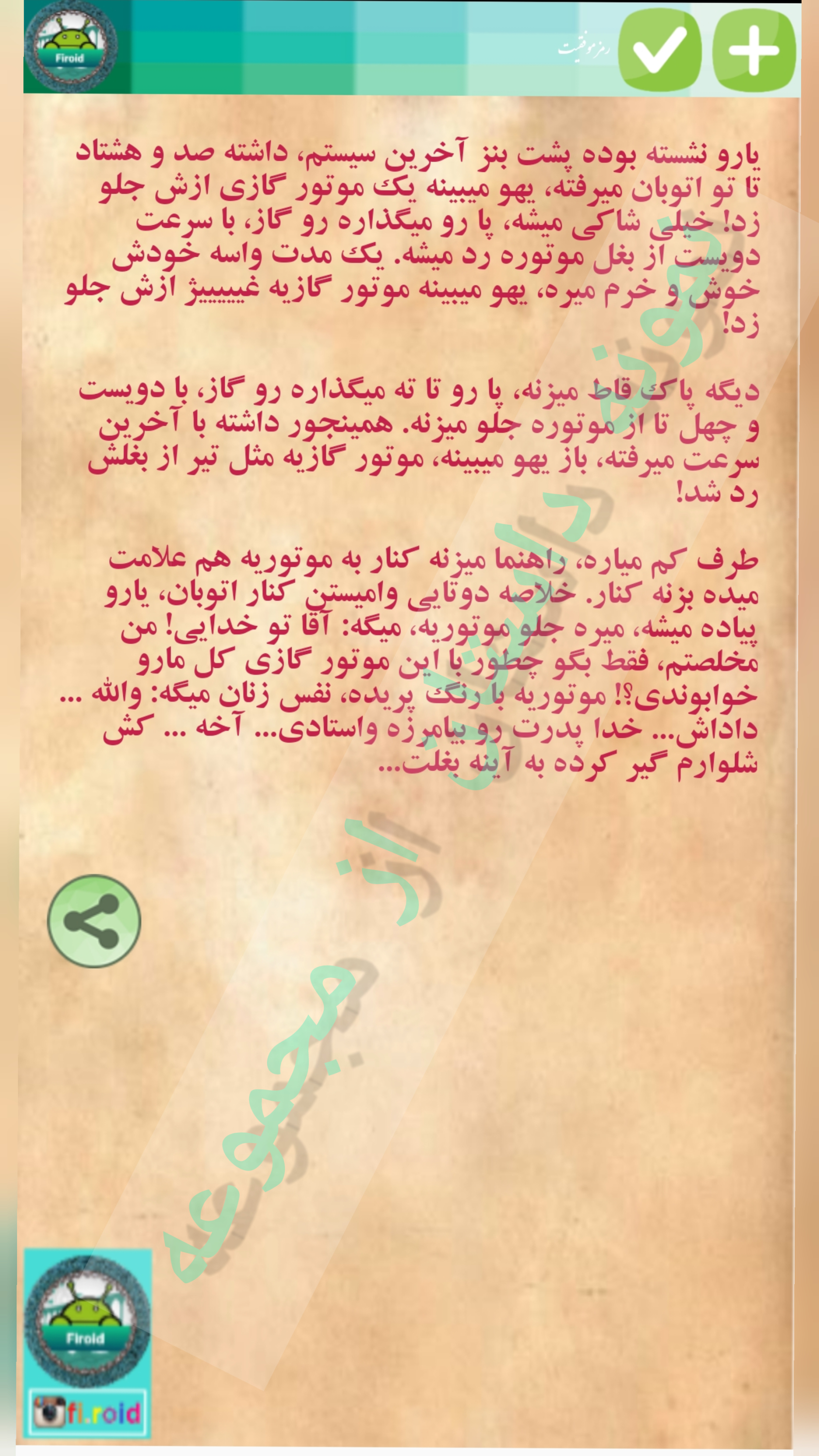Share this joke via share icon
The image size is (819, 1456).
click(94, 921)
